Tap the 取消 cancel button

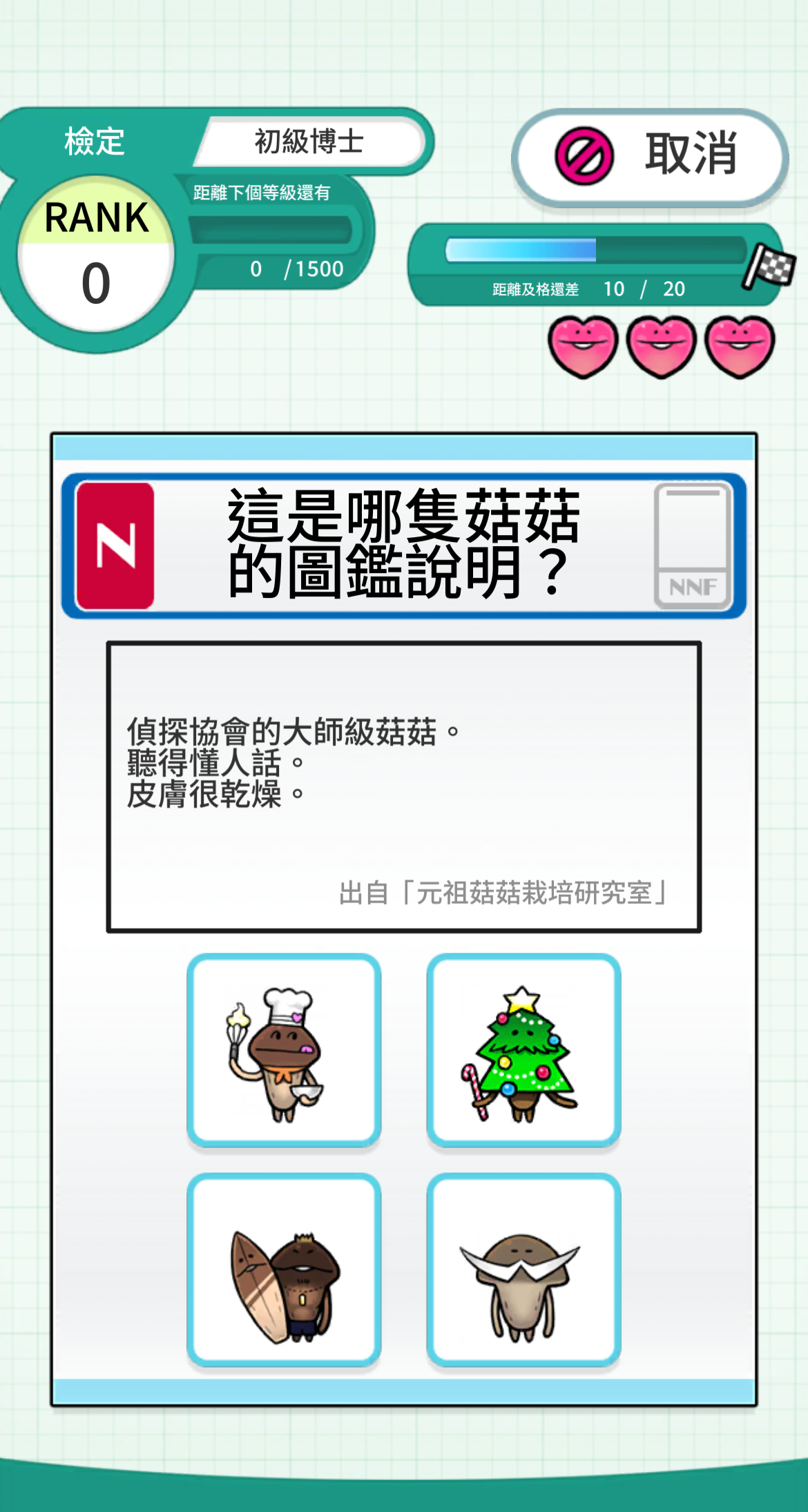[650, 157]
